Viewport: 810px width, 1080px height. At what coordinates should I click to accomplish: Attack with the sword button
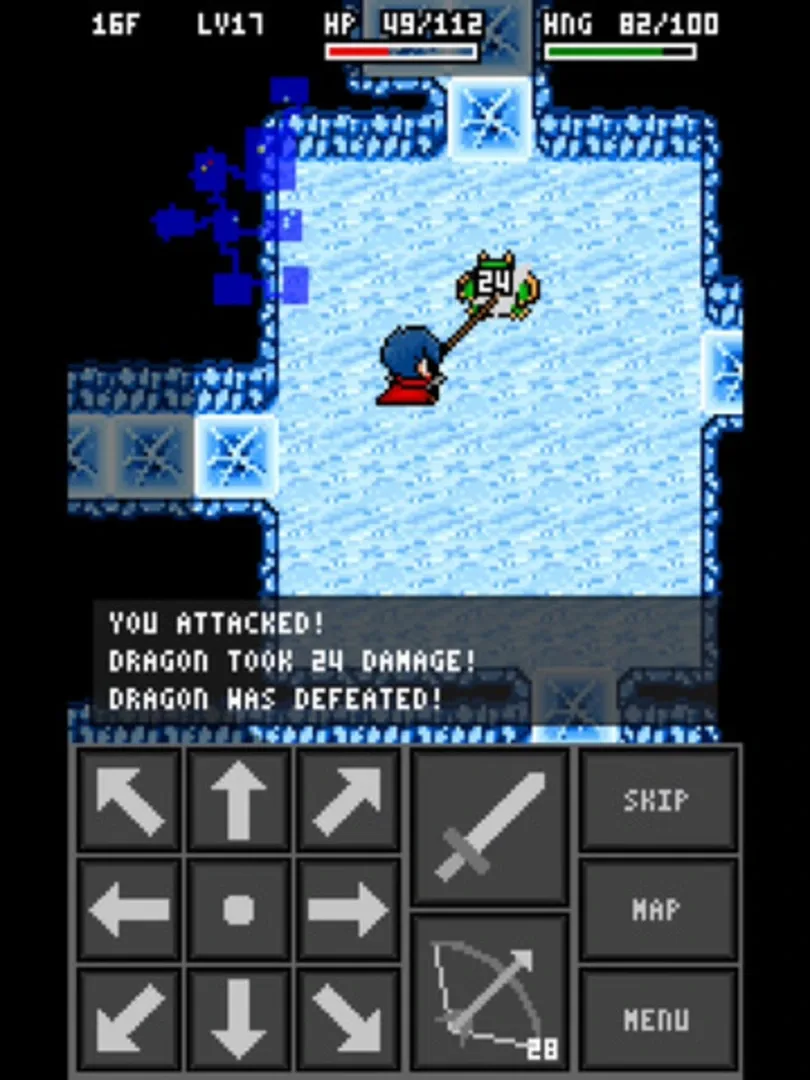[490, 826]
